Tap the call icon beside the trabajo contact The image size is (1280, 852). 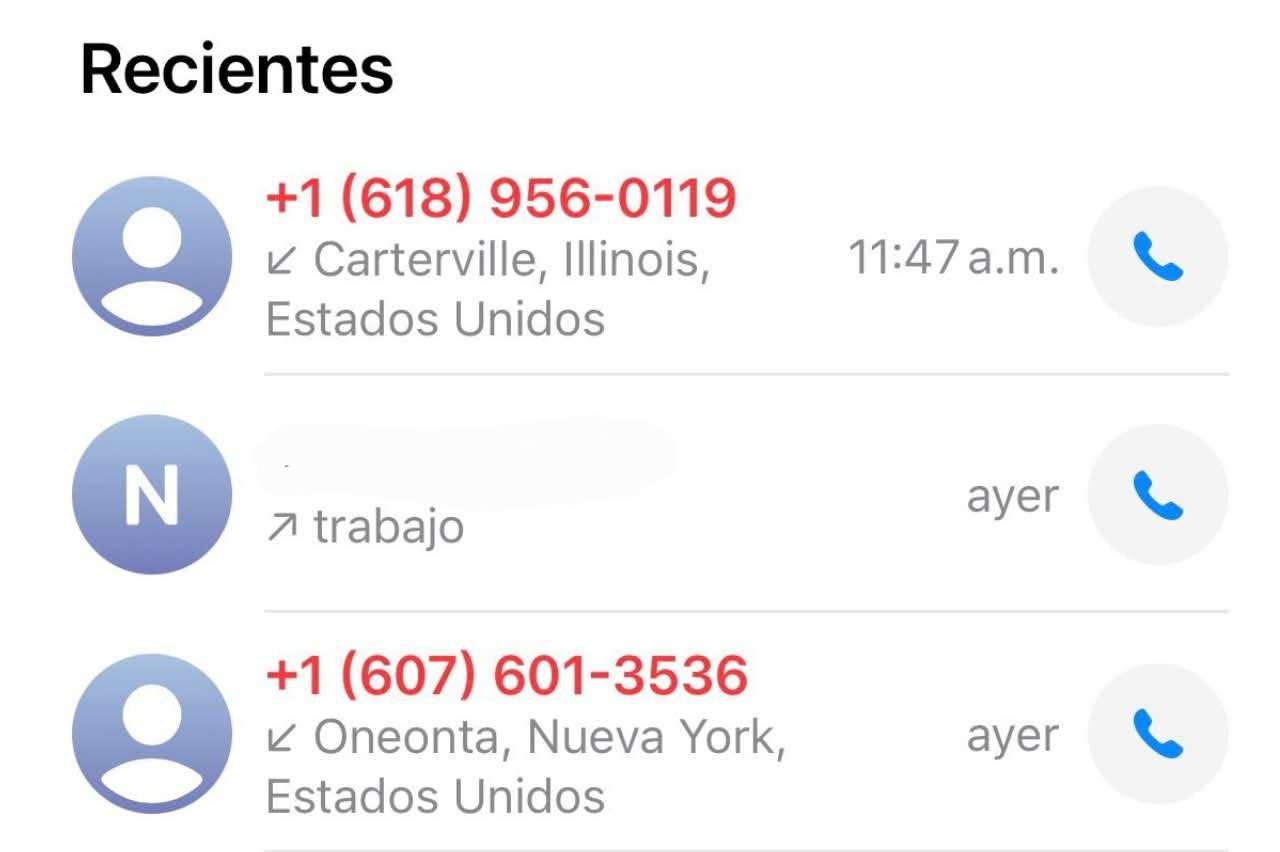coord(1157,495)
